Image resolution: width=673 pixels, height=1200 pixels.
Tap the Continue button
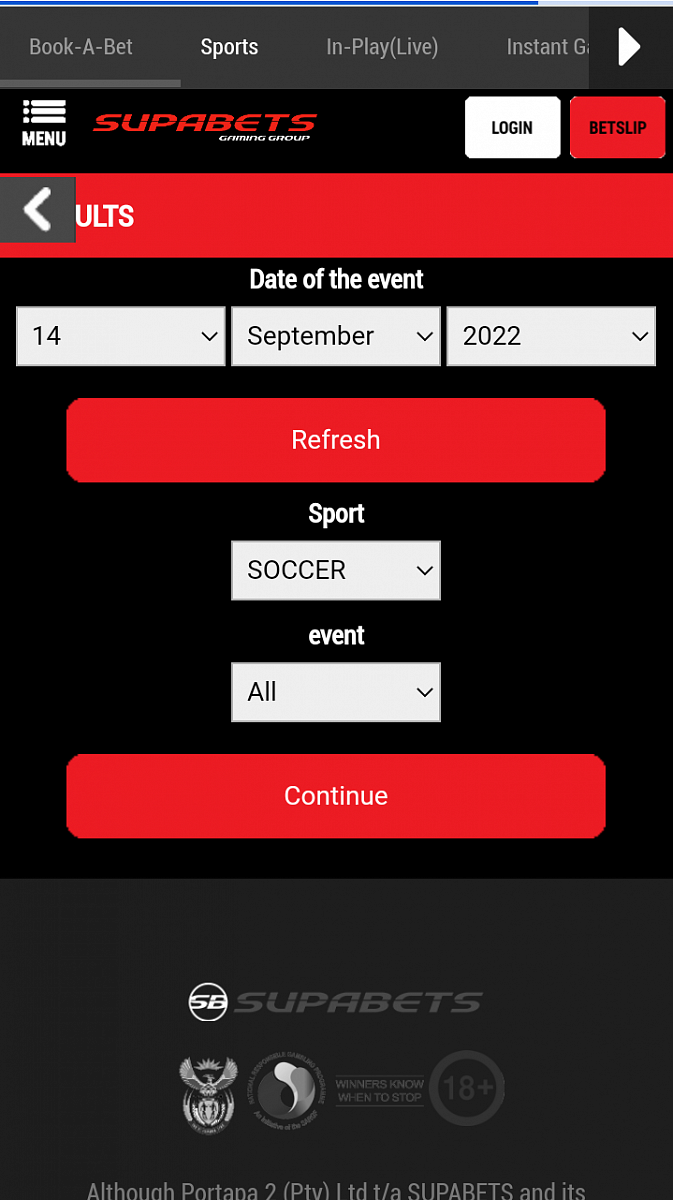click(336, 796)
